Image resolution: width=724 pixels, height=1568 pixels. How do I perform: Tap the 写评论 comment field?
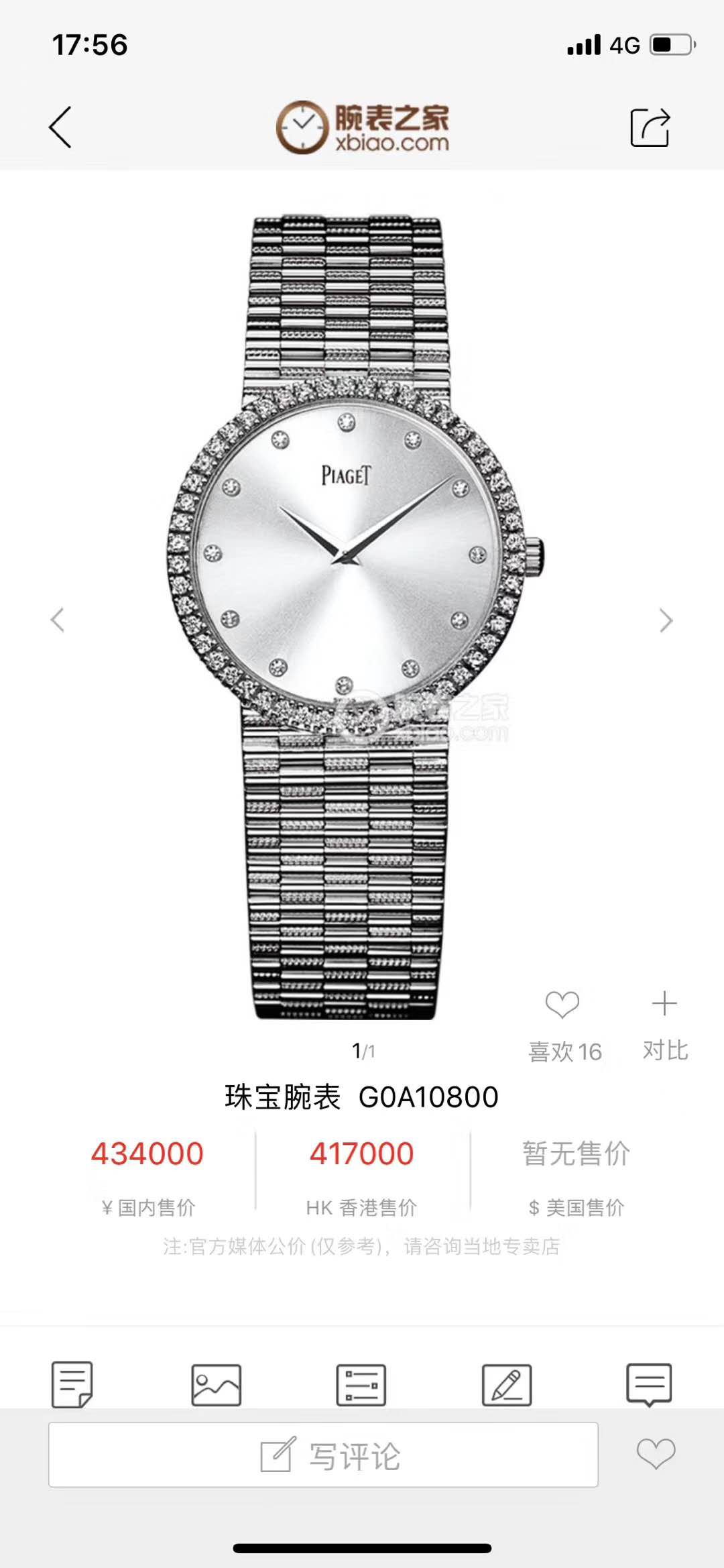[x=323, y=1455]
